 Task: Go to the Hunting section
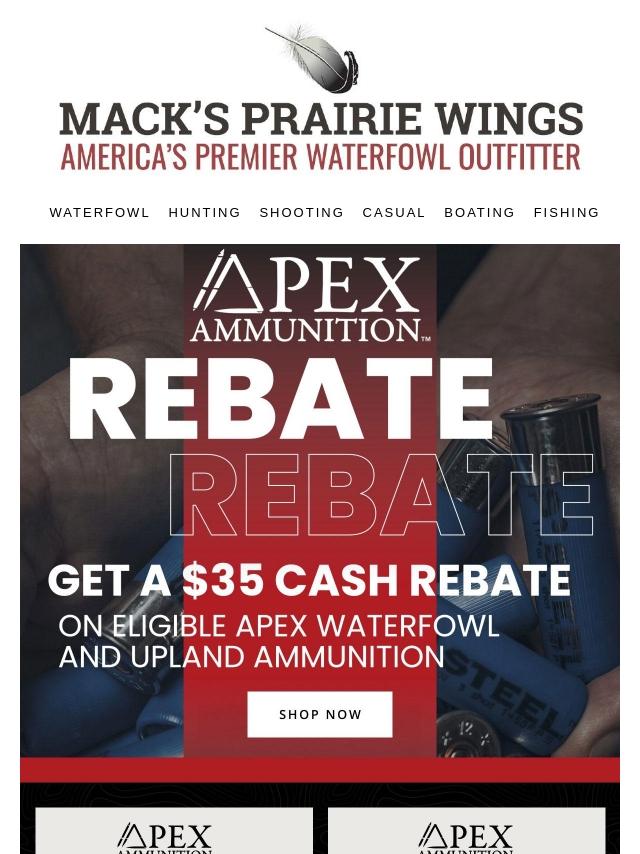[204, 212]
